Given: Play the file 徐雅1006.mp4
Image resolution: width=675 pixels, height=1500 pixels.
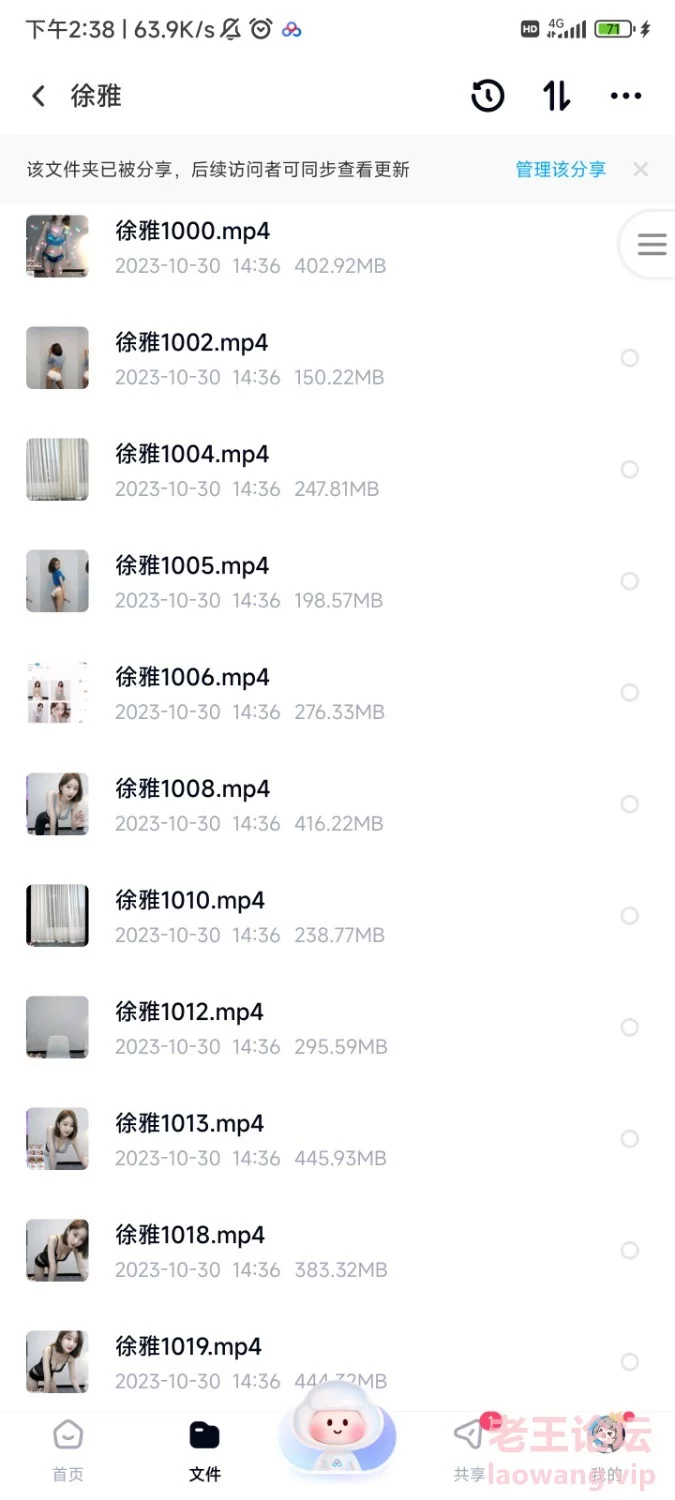Looking at the screenshot, I should tap(192, 678).
